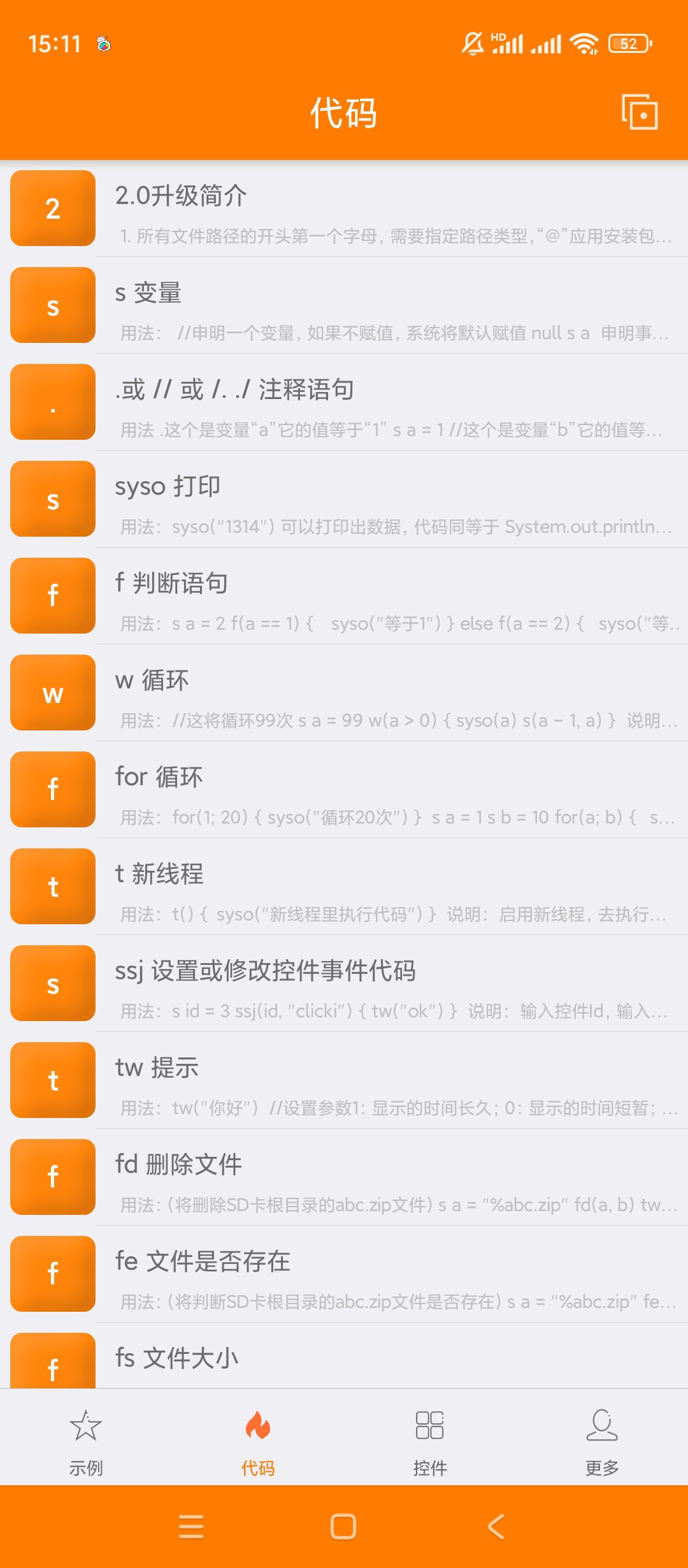
Task: Tap the orange 'f' badge for for 循环
Action: [52, 789]
